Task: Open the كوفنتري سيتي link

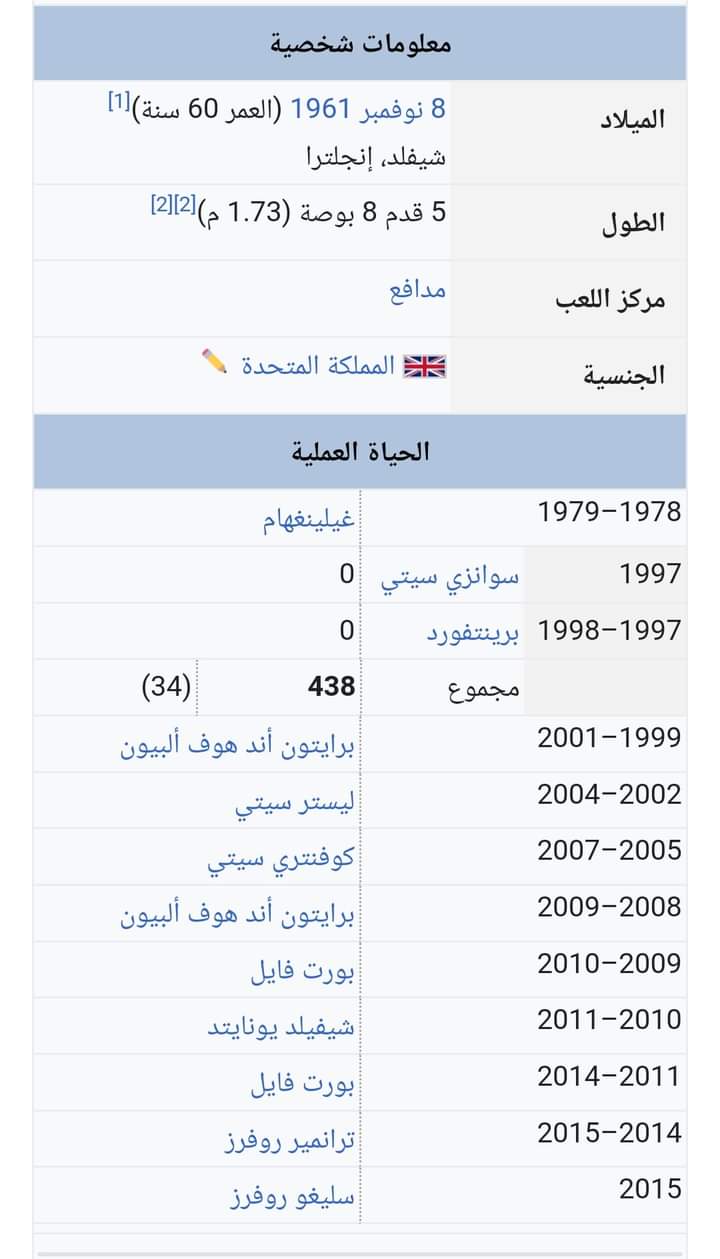Action: coord(281,859)
